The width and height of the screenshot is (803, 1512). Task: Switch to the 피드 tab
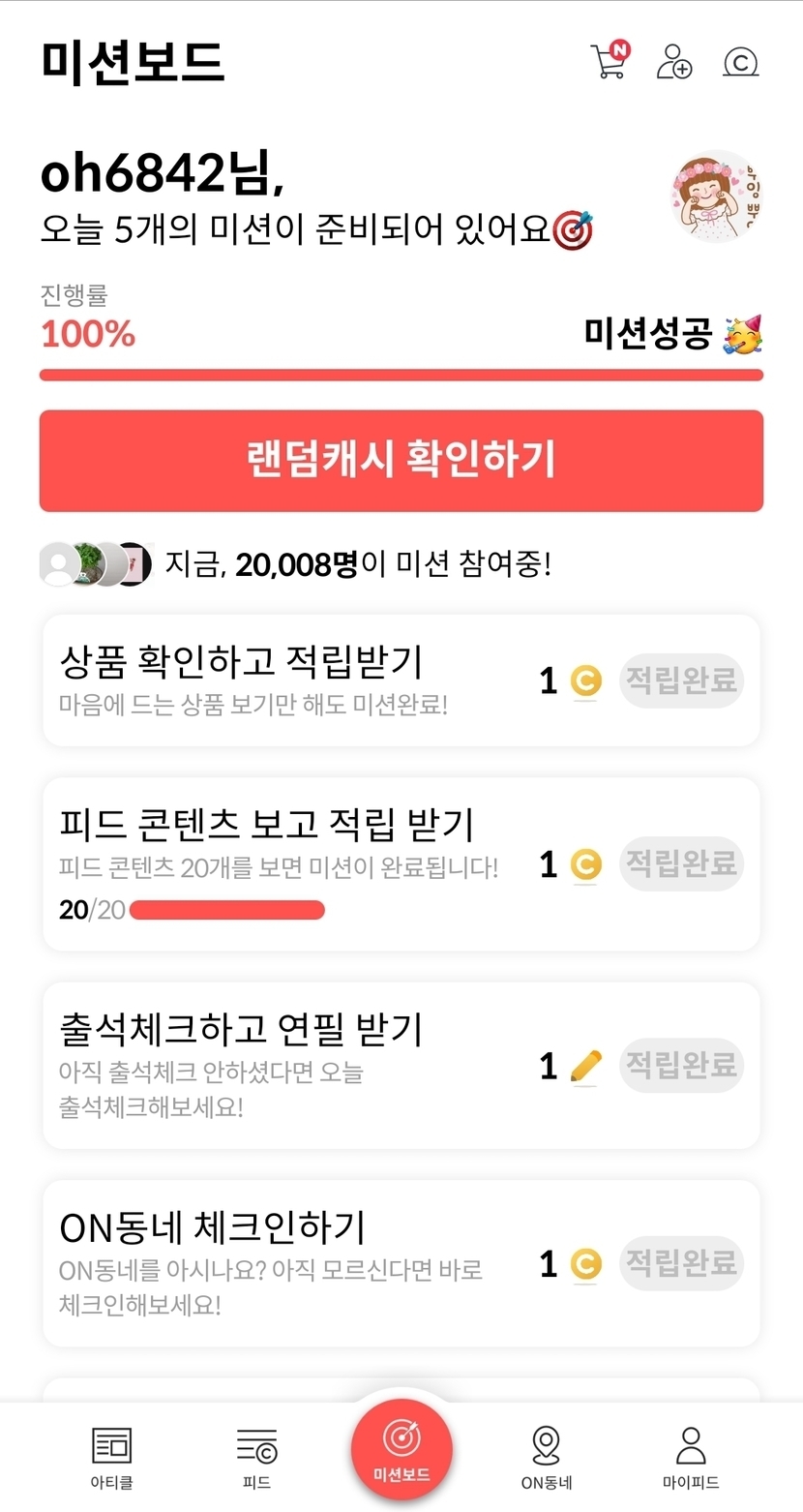click(256, 1457)
